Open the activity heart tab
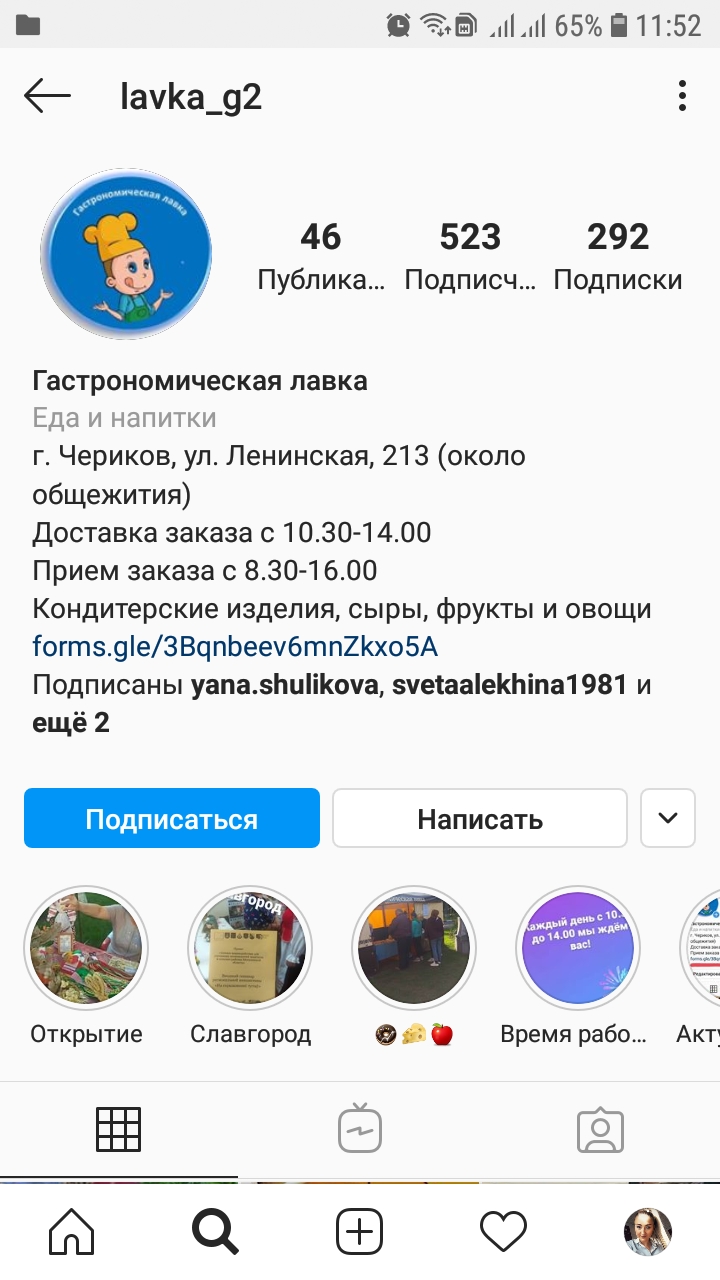 click(x=503, y=1231)
